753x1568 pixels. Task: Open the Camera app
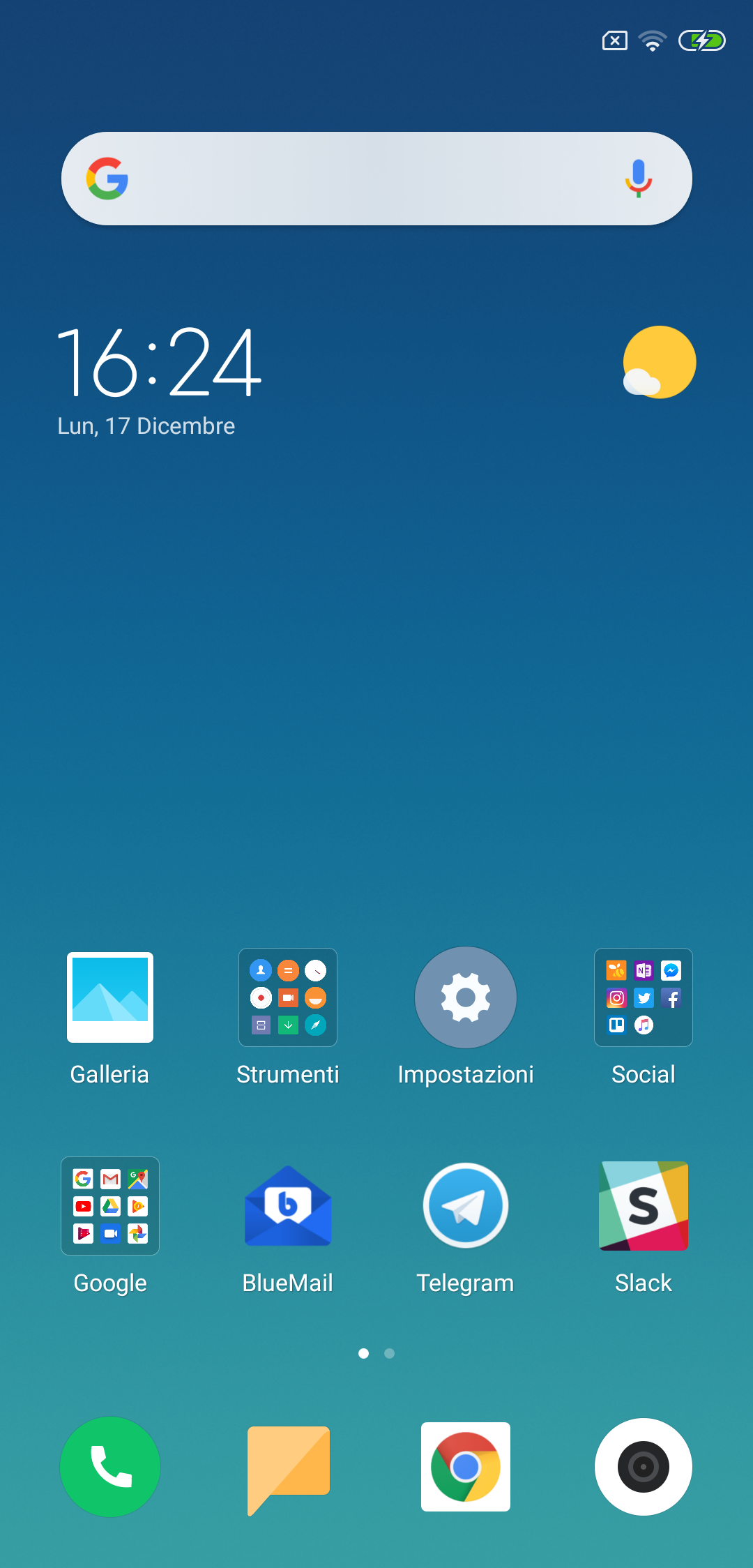(644, 1467)
